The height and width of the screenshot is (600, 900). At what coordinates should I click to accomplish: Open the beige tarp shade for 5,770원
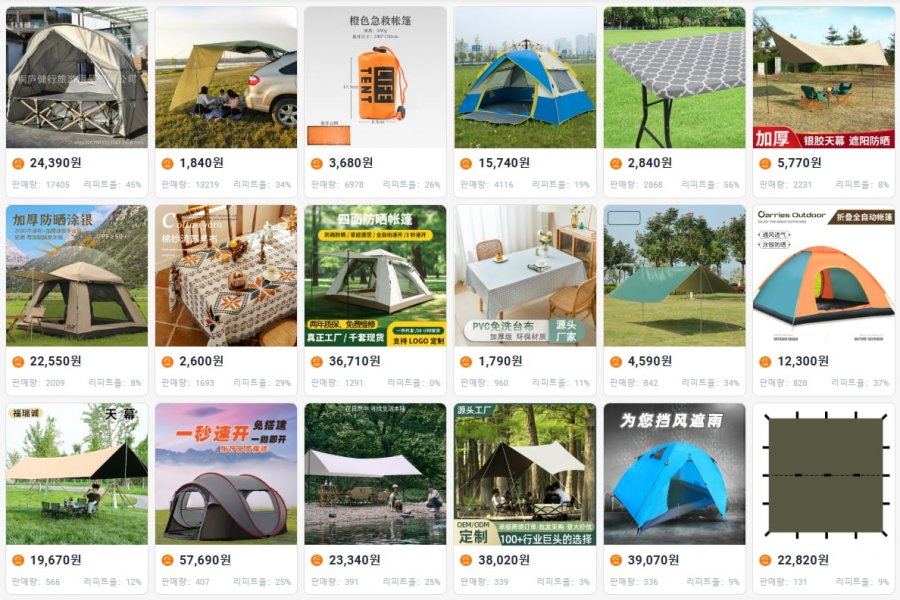pos(823,78)
